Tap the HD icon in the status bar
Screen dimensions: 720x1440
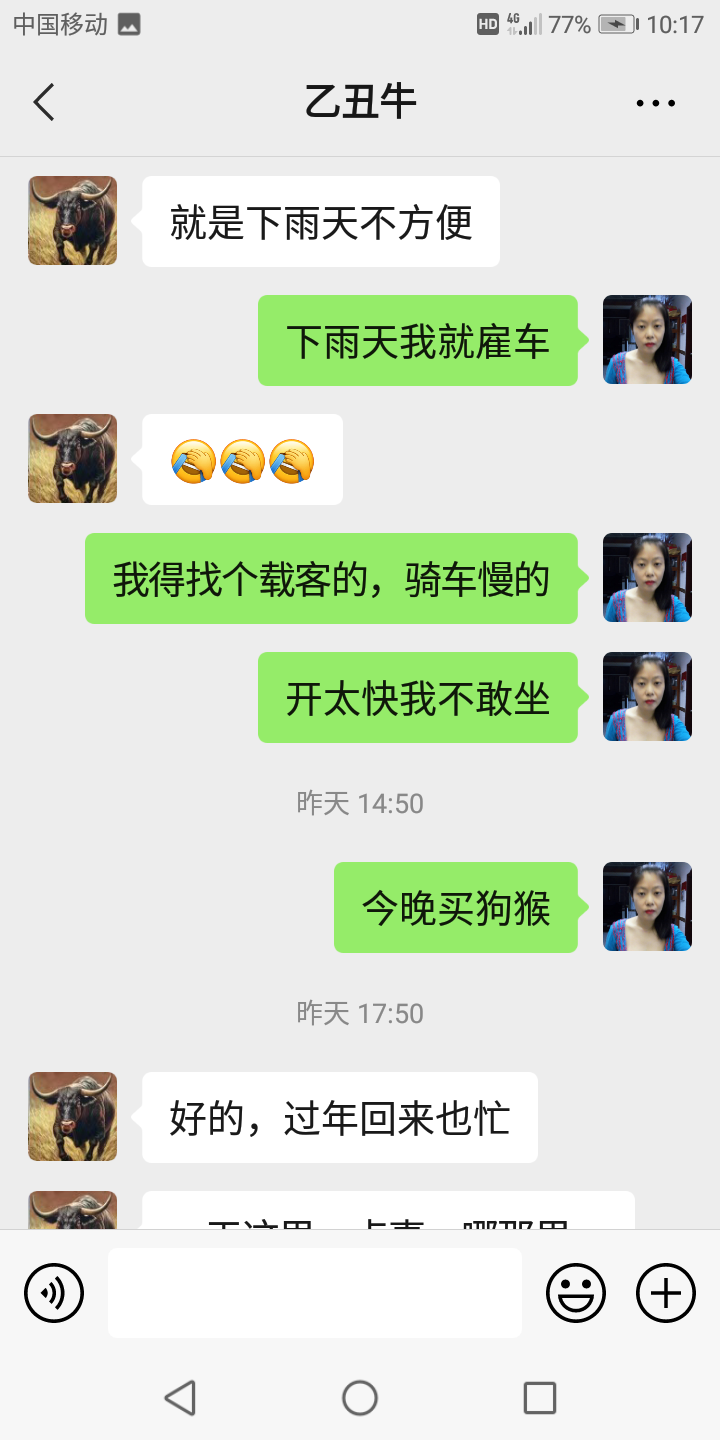point(489,24)
